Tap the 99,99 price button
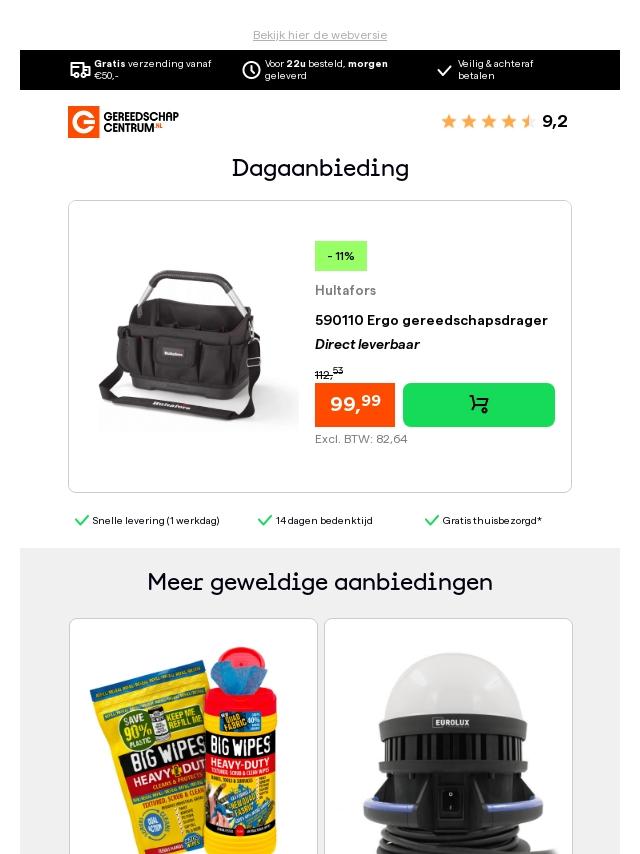This screenshot has height=854, width=640. tap(355, 404)
